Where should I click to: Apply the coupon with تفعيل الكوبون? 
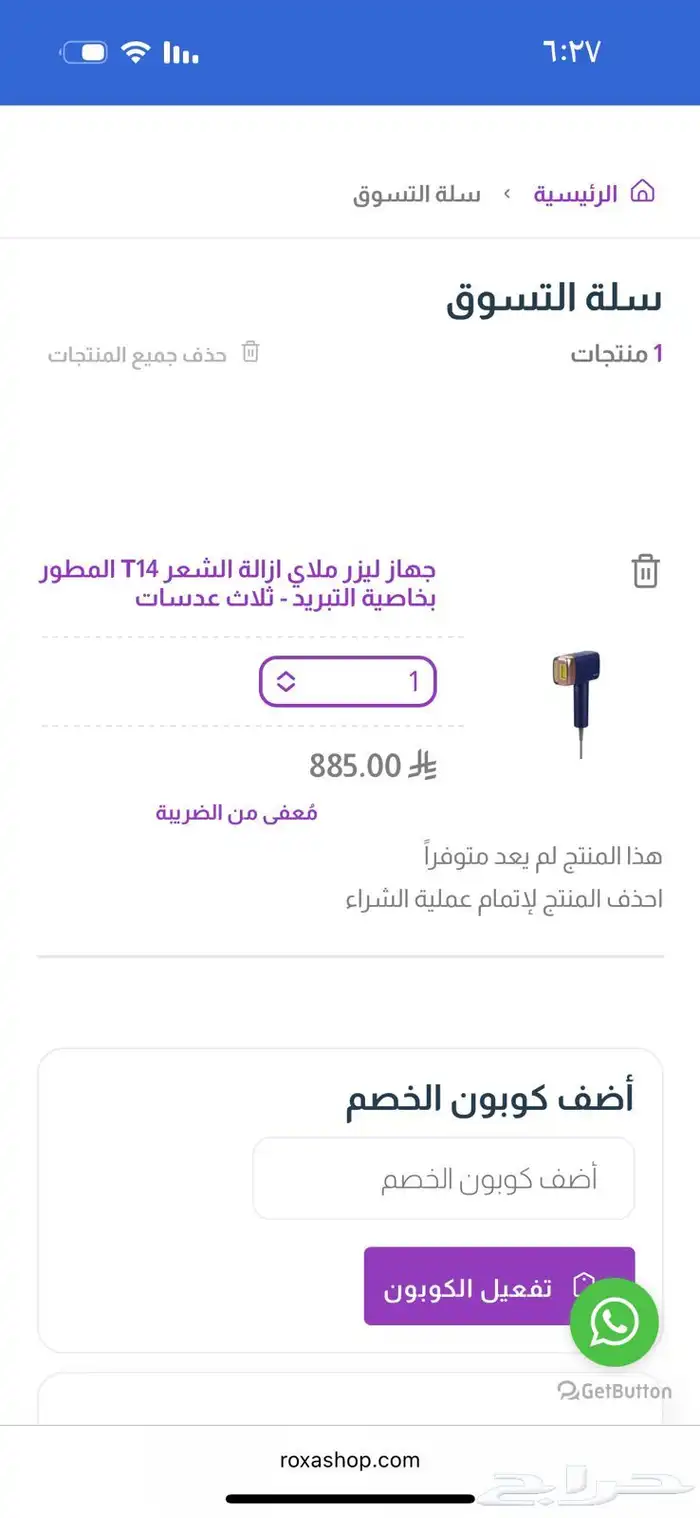pyautogui.click(x=499, y=1286)
